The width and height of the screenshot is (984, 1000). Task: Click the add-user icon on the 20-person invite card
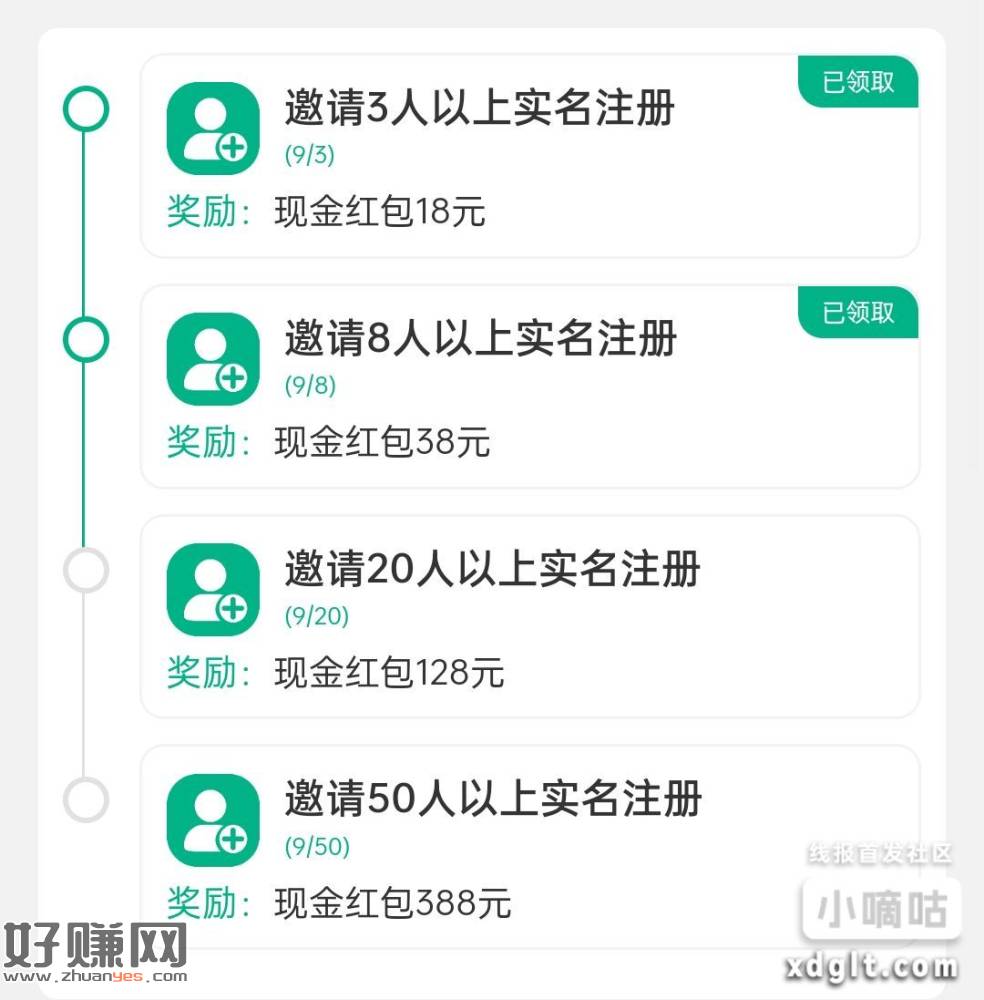pyautogui.click(x=212, y=588)
